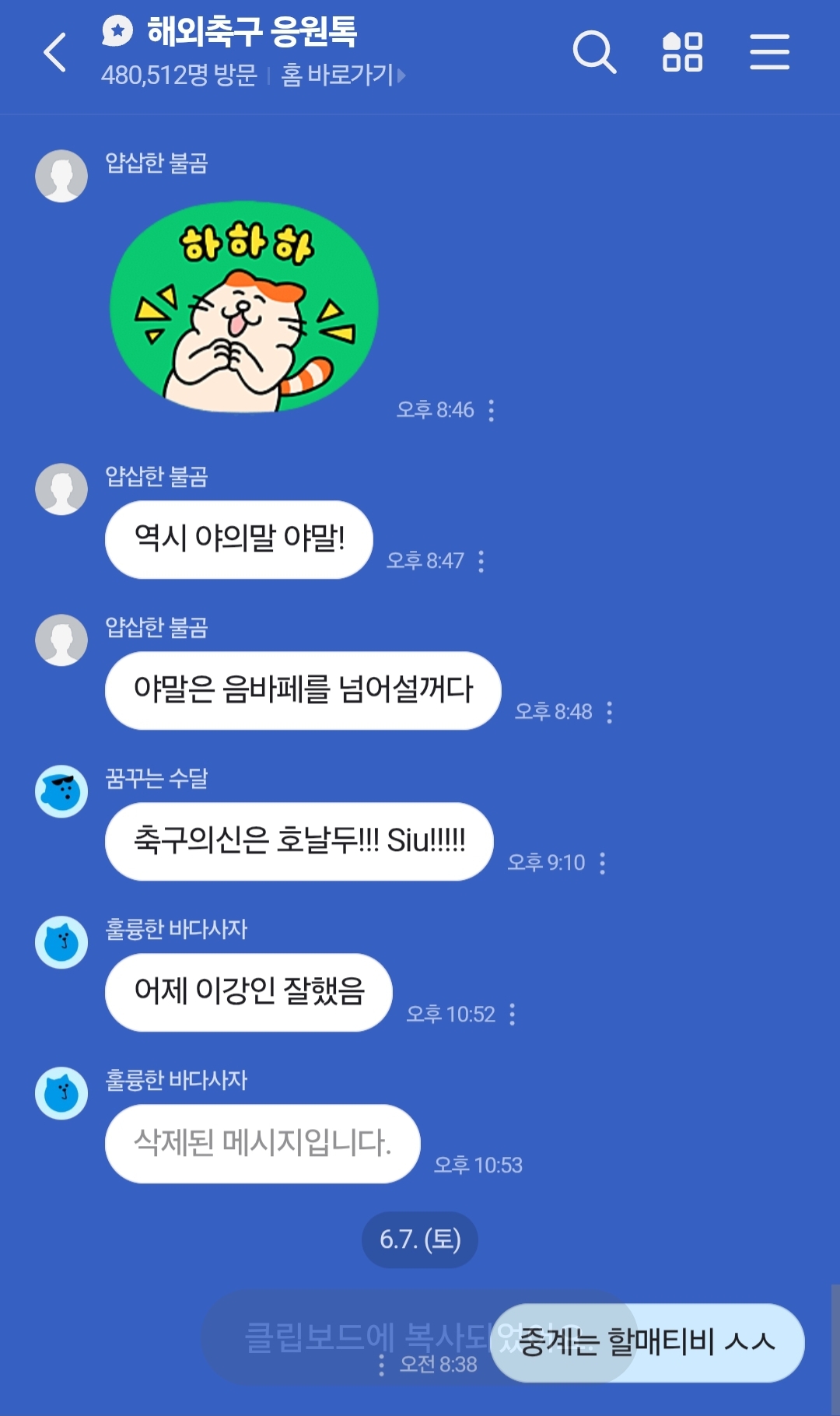The width and height of the screenshot is (840, 1416).
Task: Tap the 홈 바로가기 link
Action: [x=343, y=75]
